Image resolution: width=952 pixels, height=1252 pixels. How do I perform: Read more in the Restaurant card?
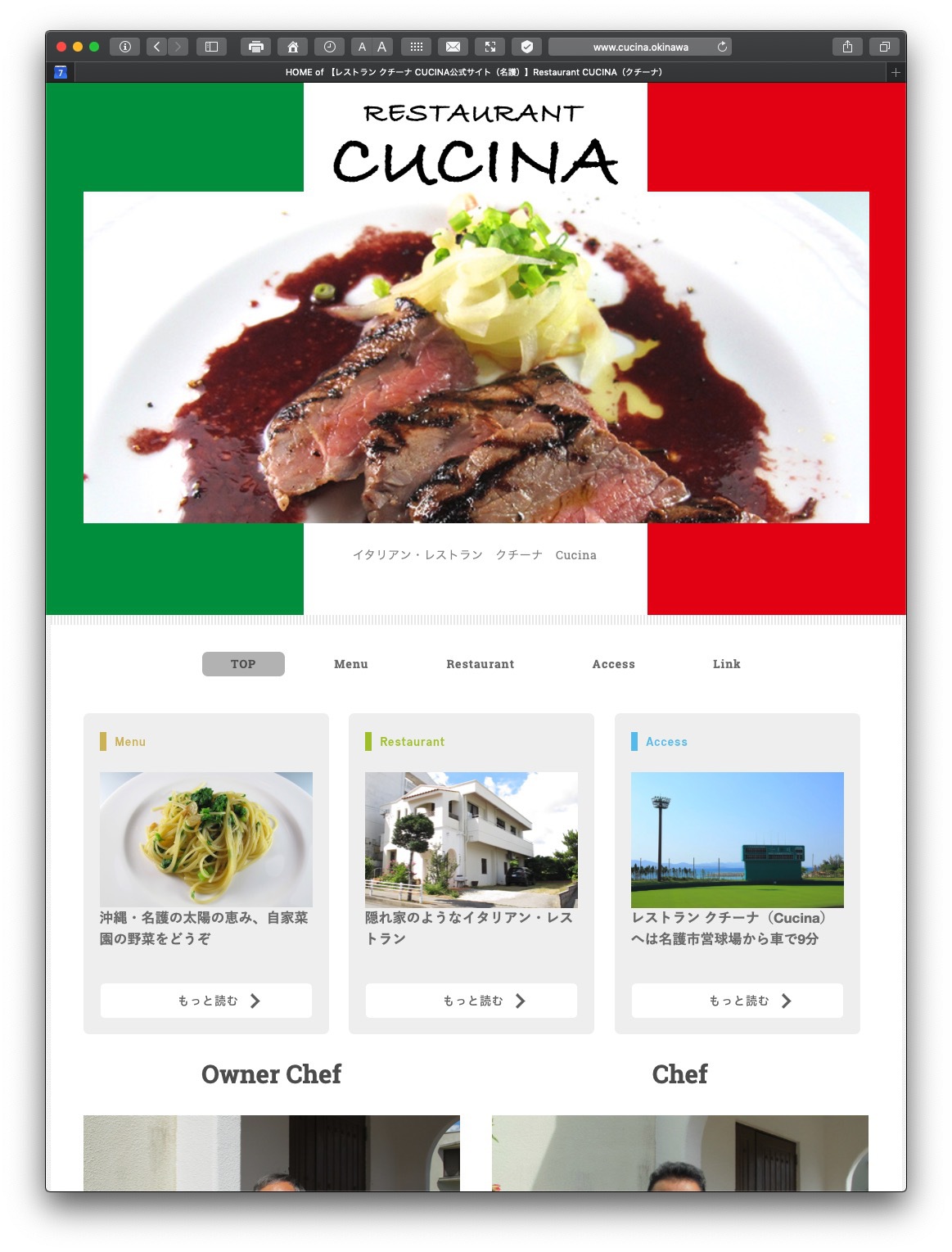(x=471, y=1001)
